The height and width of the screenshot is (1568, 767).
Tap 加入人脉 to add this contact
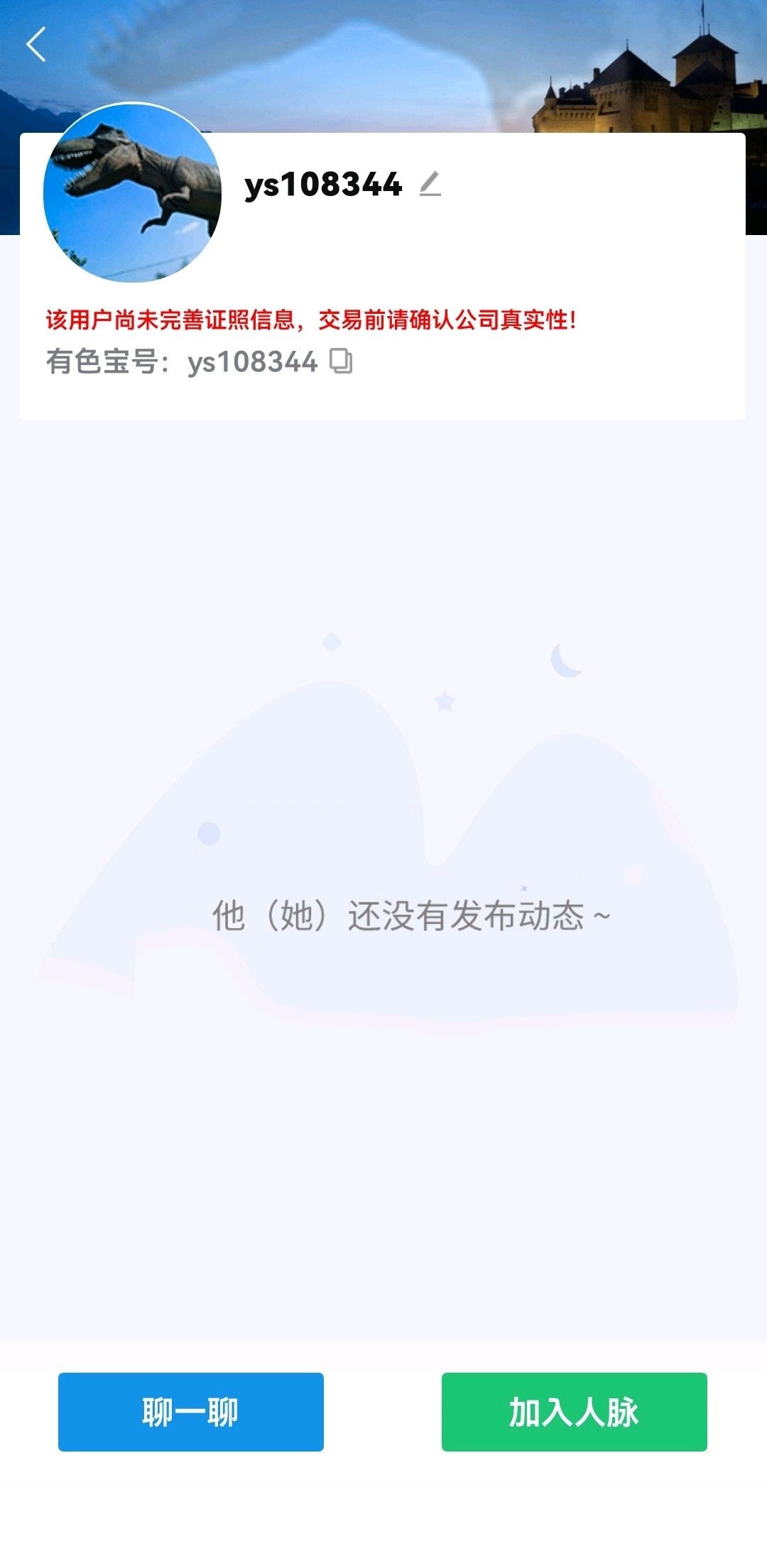click(575, 1412)
